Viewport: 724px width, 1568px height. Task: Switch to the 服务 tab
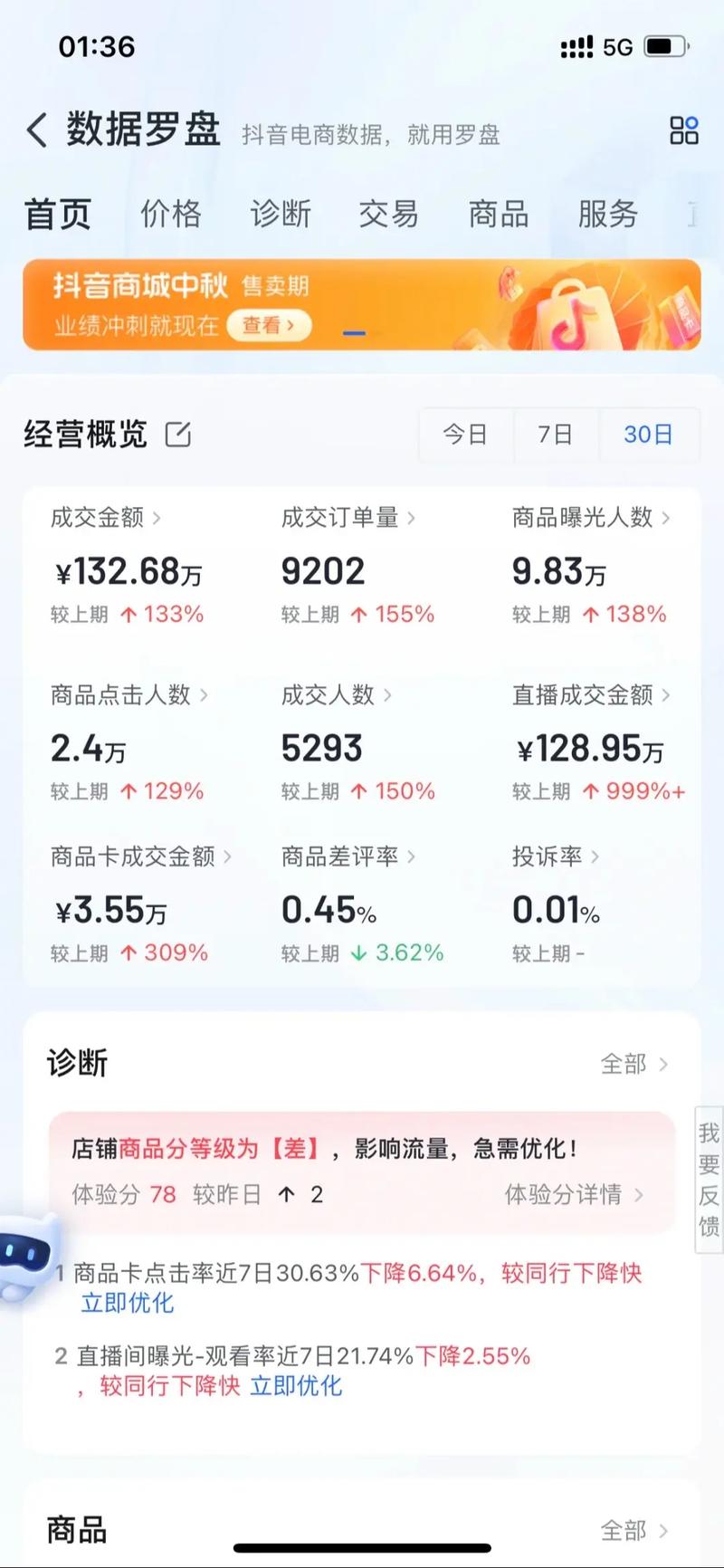(x=608, y=215)
